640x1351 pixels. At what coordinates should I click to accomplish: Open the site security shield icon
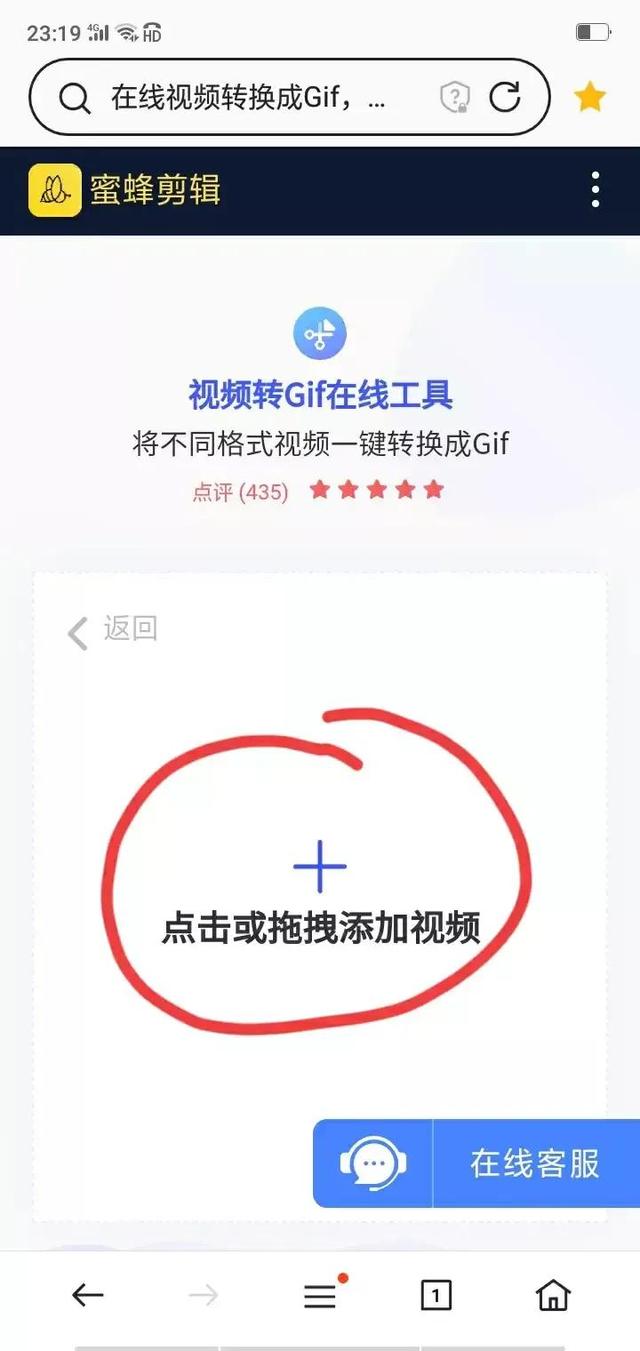455,97
